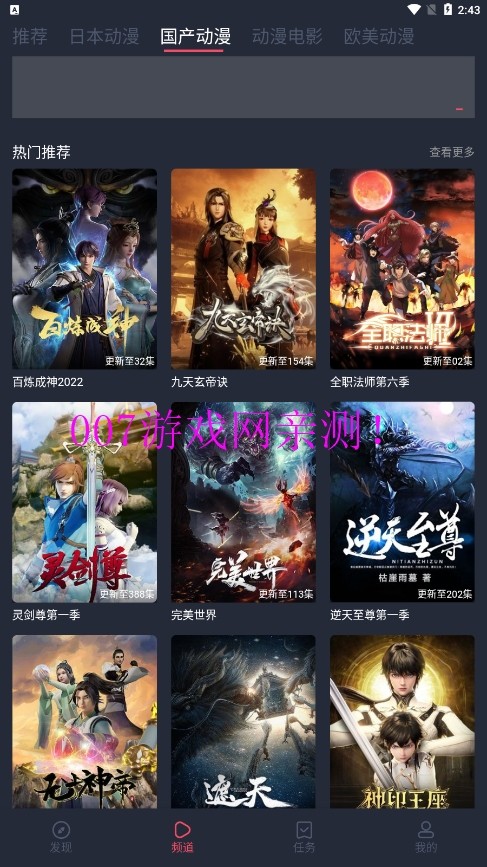The image size is (487, 867).
Task: Go to the 我的 profile tab
Action: tap(426, 837)
